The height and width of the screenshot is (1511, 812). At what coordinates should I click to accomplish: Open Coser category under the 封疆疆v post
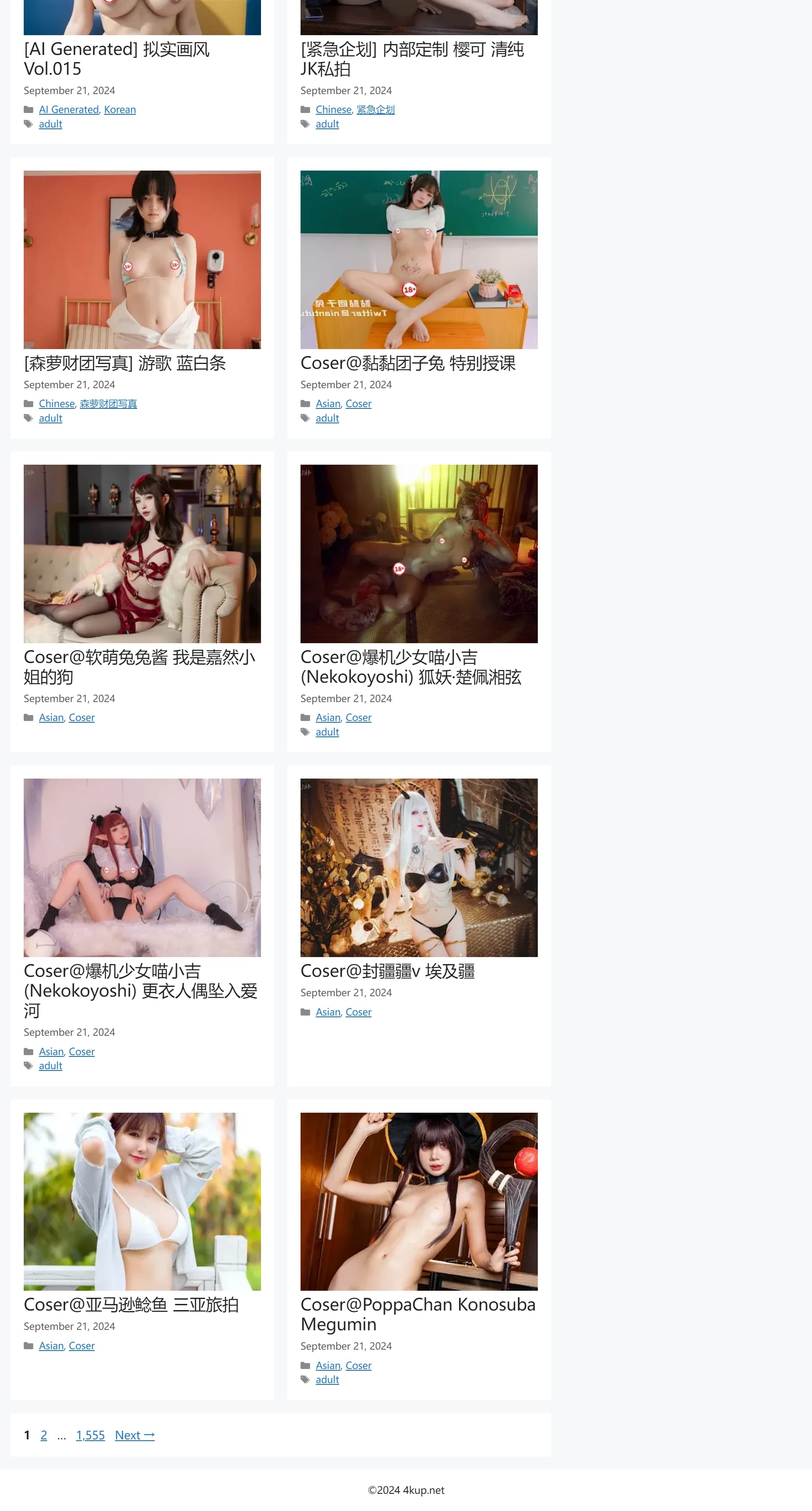[x=358, y=1012]
